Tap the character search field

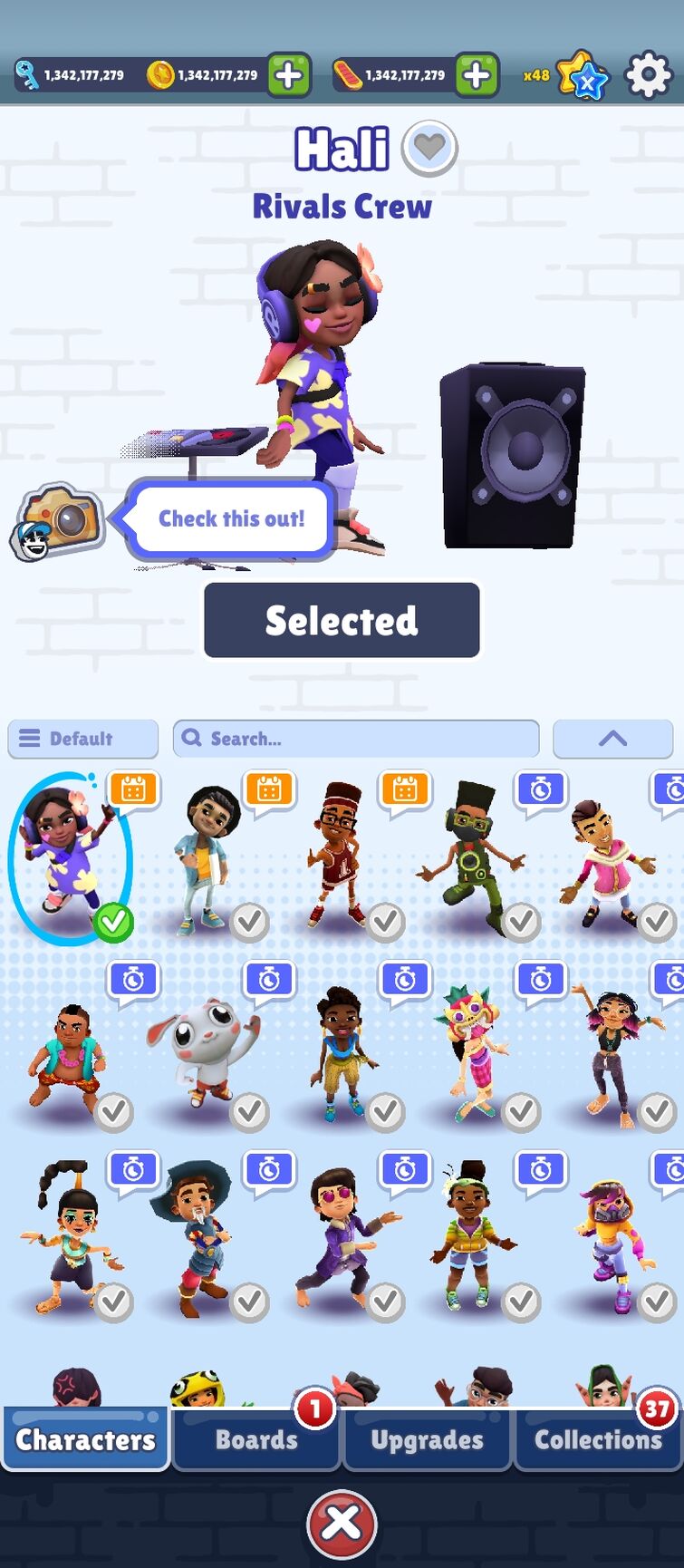[356, 739]
